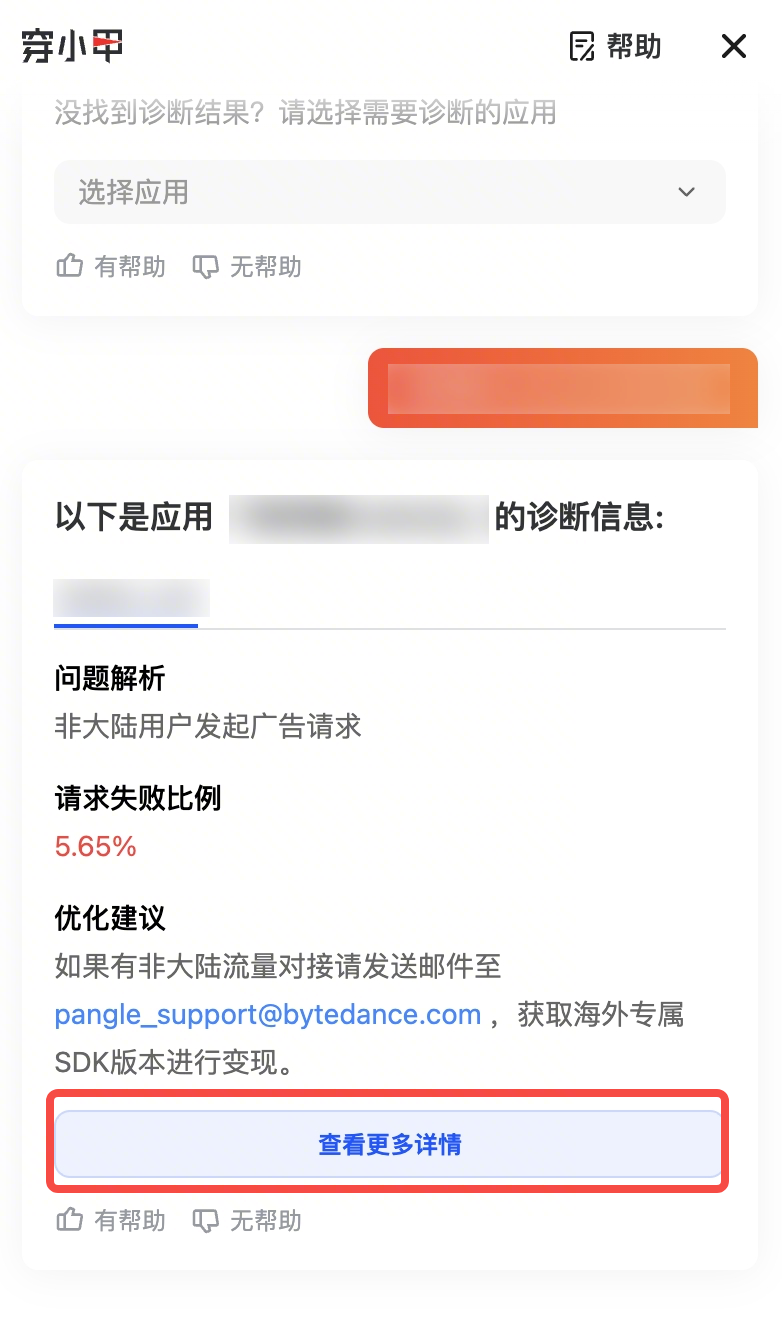The image size is (782, 1326).
Task: Mark the first reply as 有帮助
Action: 111,267
